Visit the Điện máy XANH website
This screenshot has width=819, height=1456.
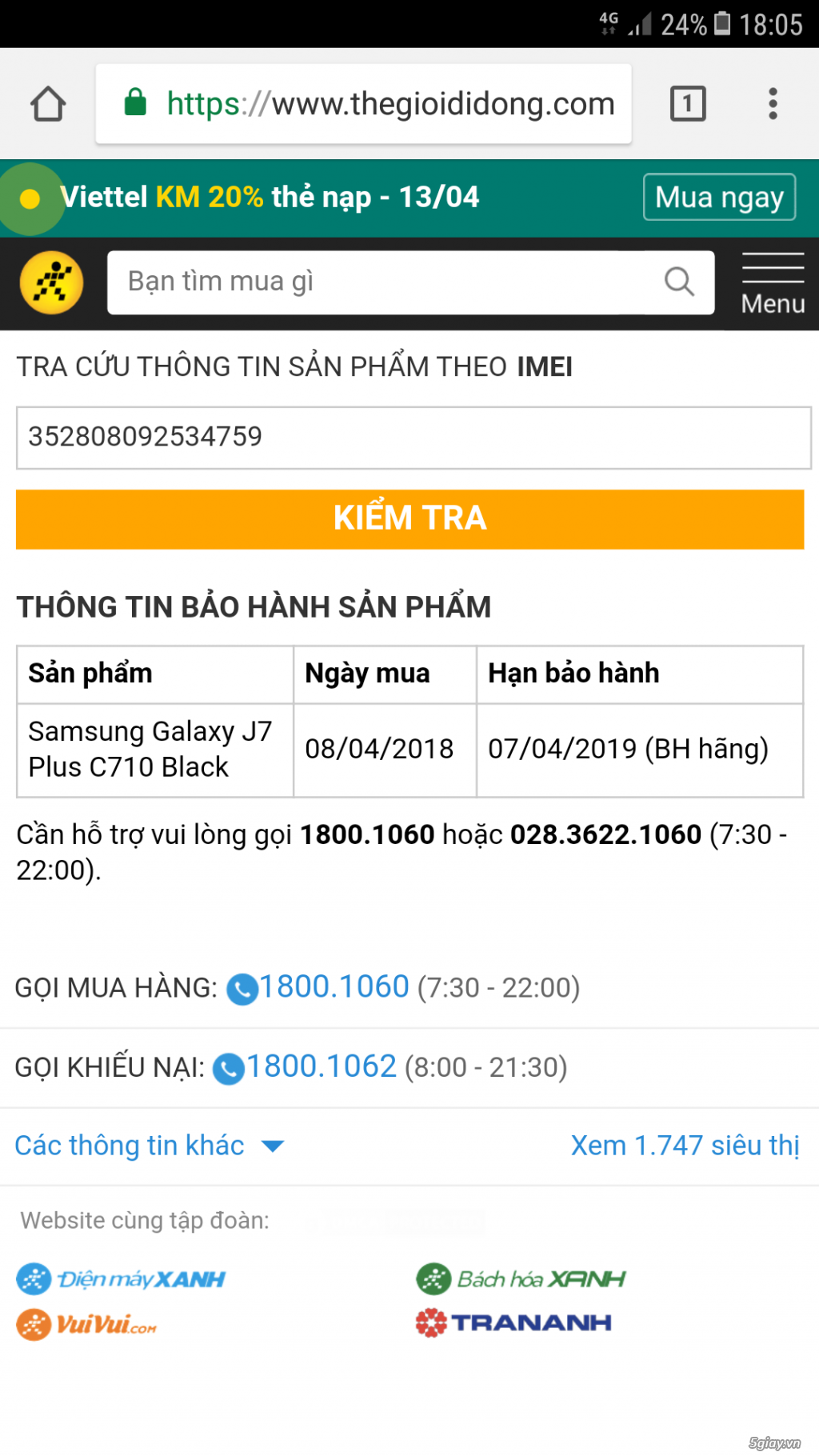tap(122, 1279)
